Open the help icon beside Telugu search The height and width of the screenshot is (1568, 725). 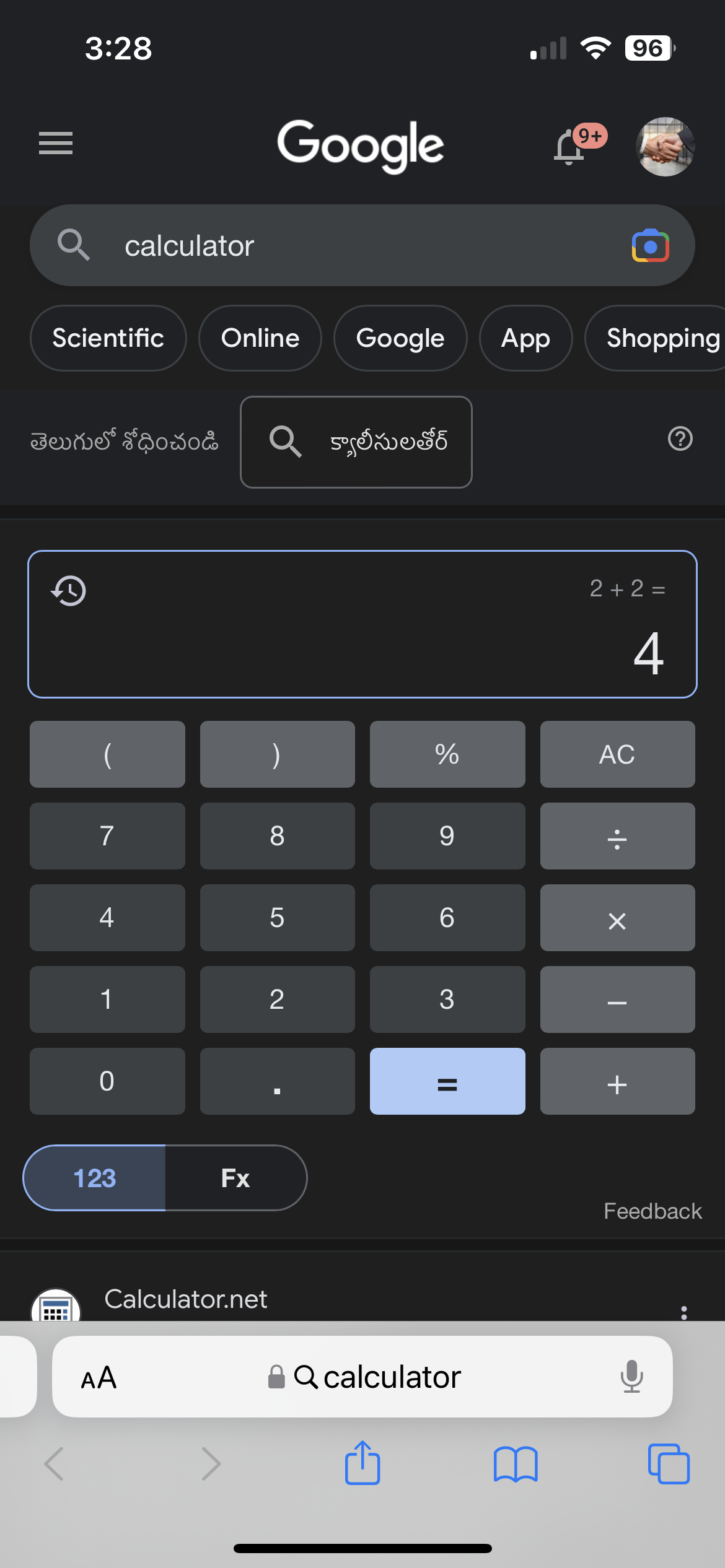tap(680, 438)
